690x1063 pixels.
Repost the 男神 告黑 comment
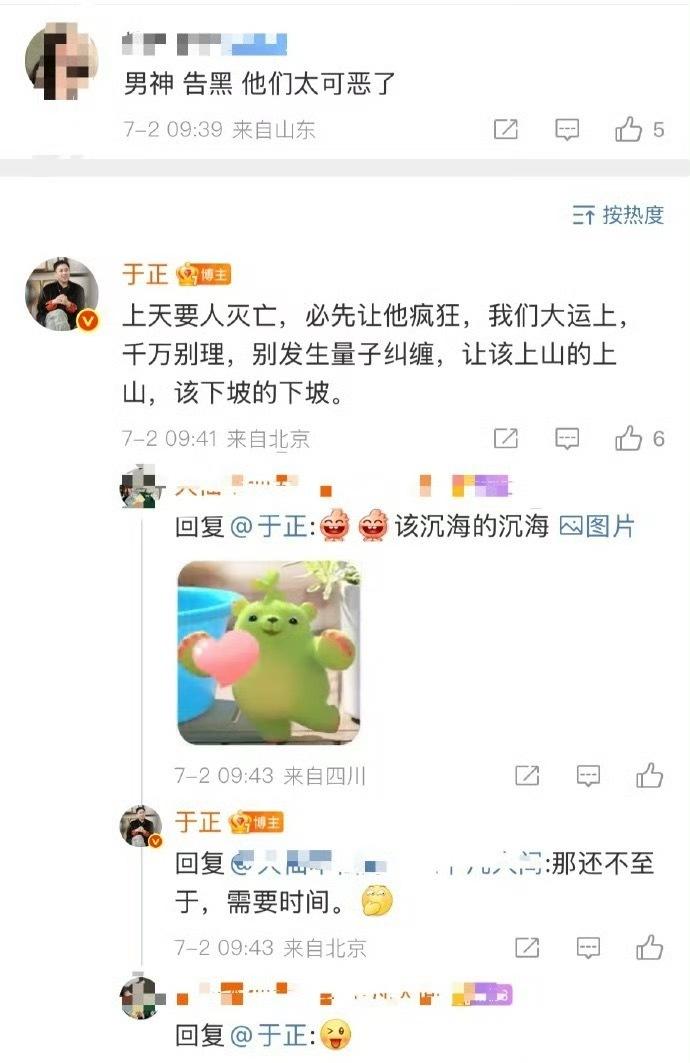coord(506,130)
